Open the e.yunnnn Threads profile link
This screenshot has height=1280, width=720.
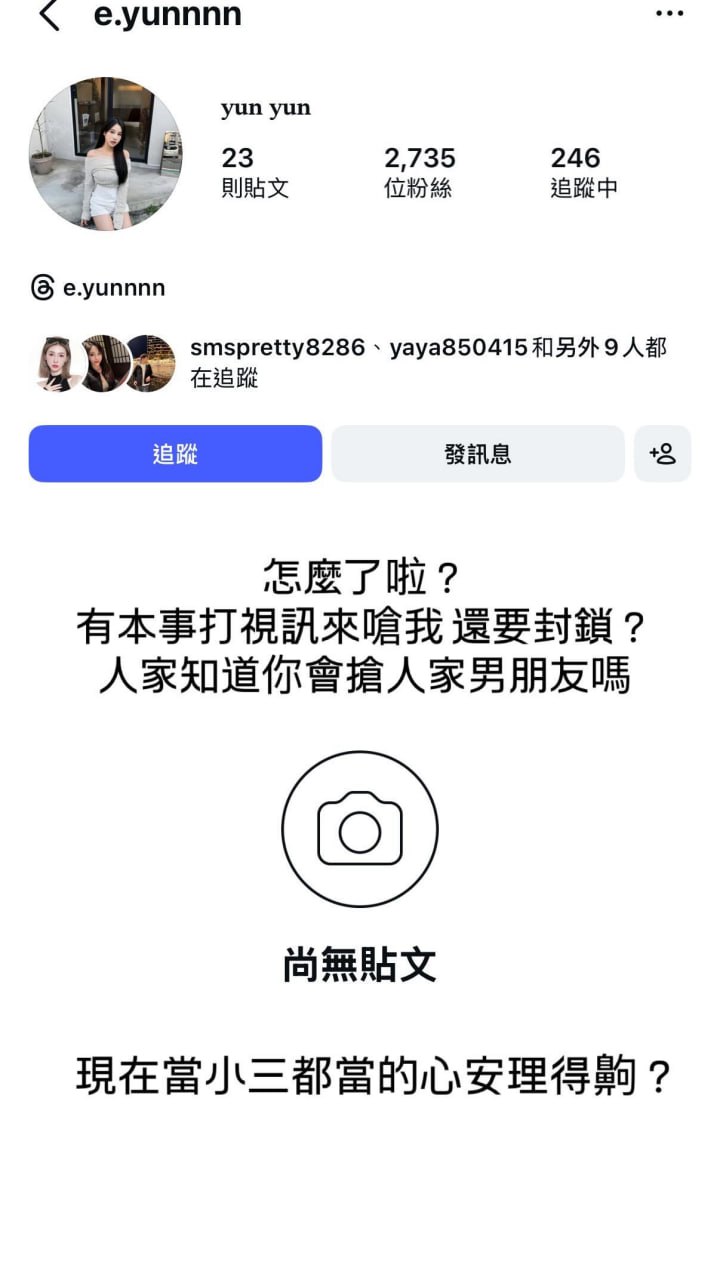click(98, 289)
